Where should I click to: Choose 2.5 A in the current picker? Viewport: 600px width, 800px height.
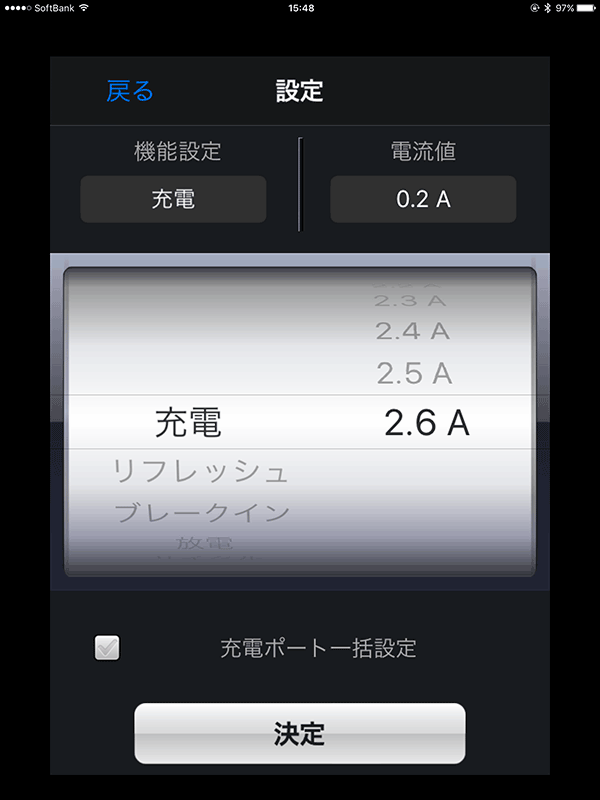[x=414, y=373]
